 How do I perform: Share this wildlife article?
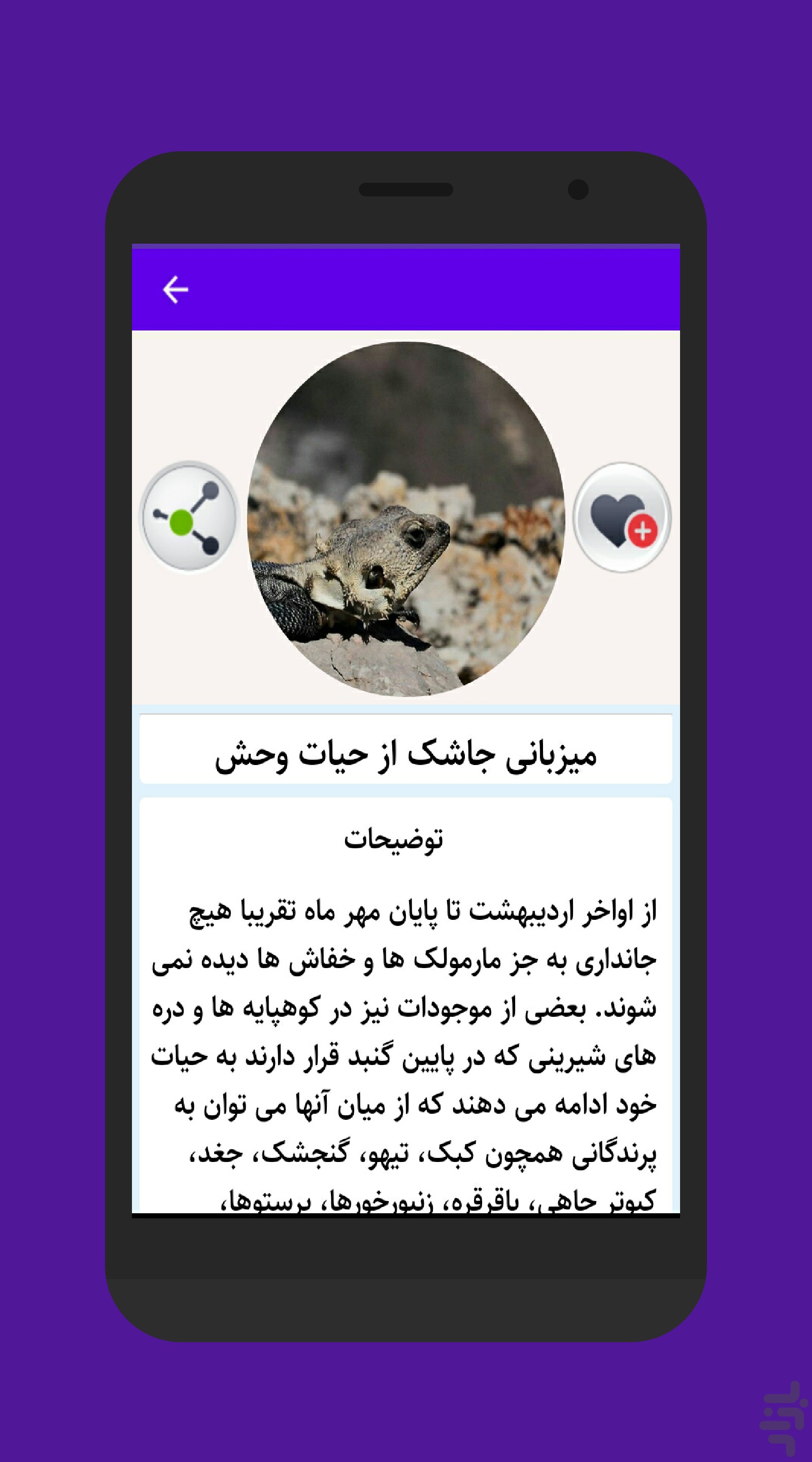(x=189, y=518)
